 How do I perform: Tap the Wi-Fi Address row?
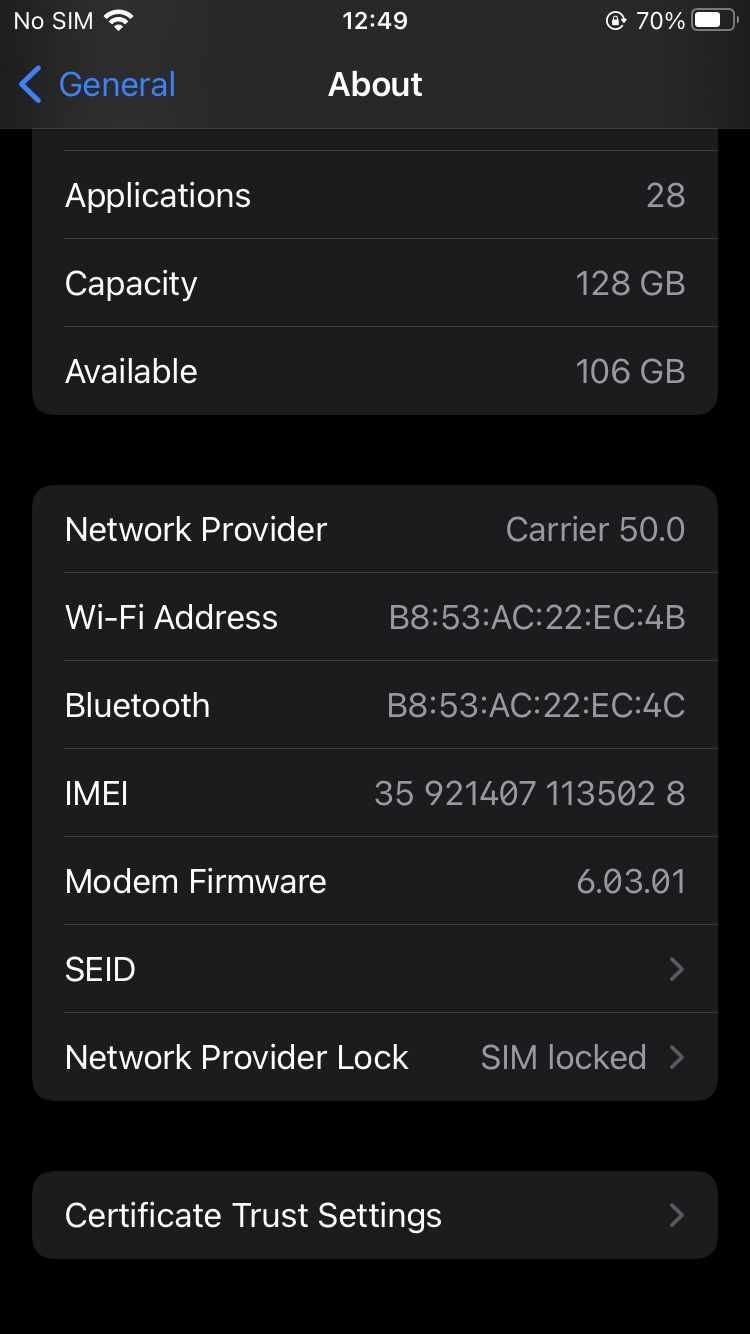375,617
